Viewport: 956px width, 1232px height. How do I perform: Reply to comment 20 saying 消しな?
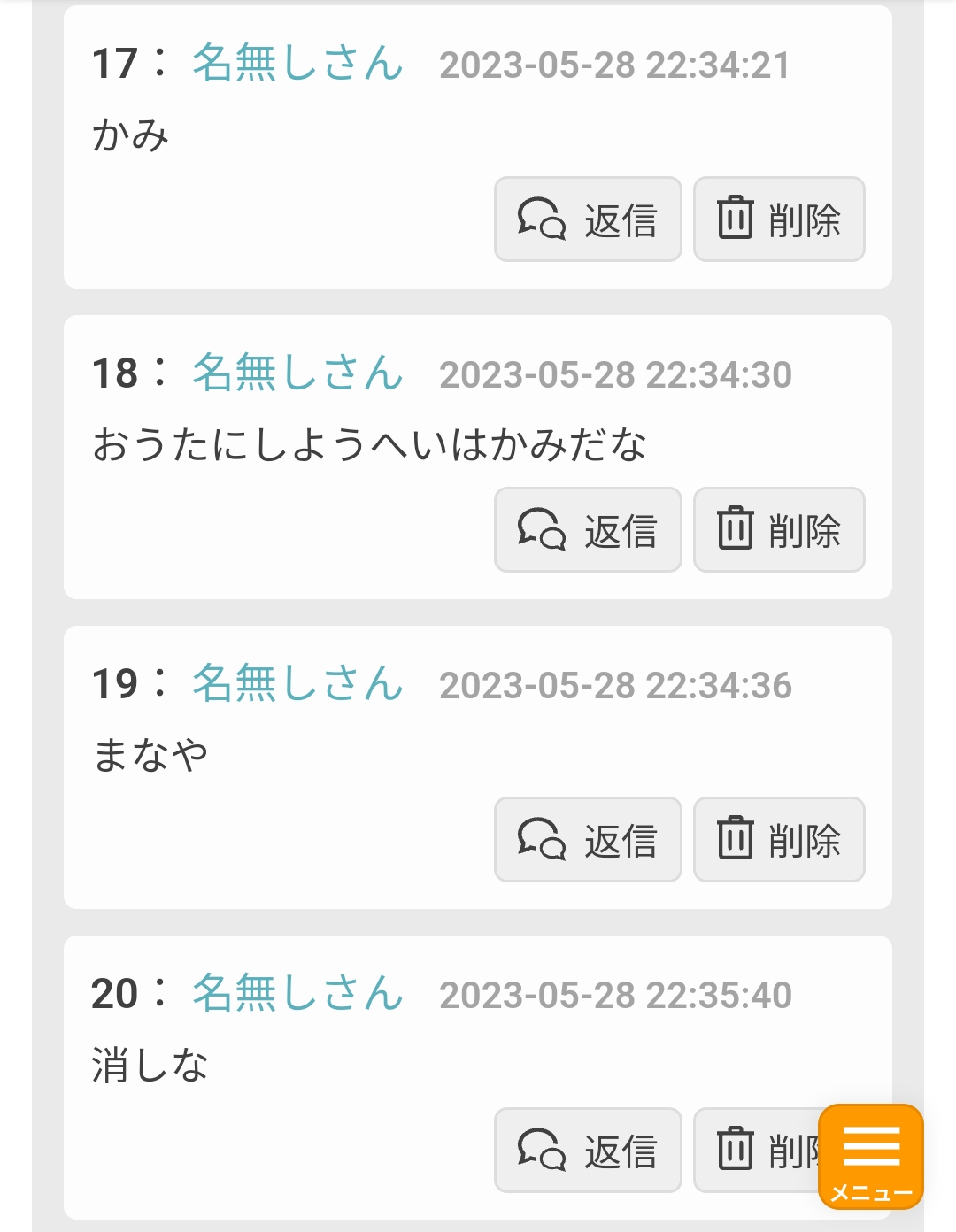[x=588, y=1151]
